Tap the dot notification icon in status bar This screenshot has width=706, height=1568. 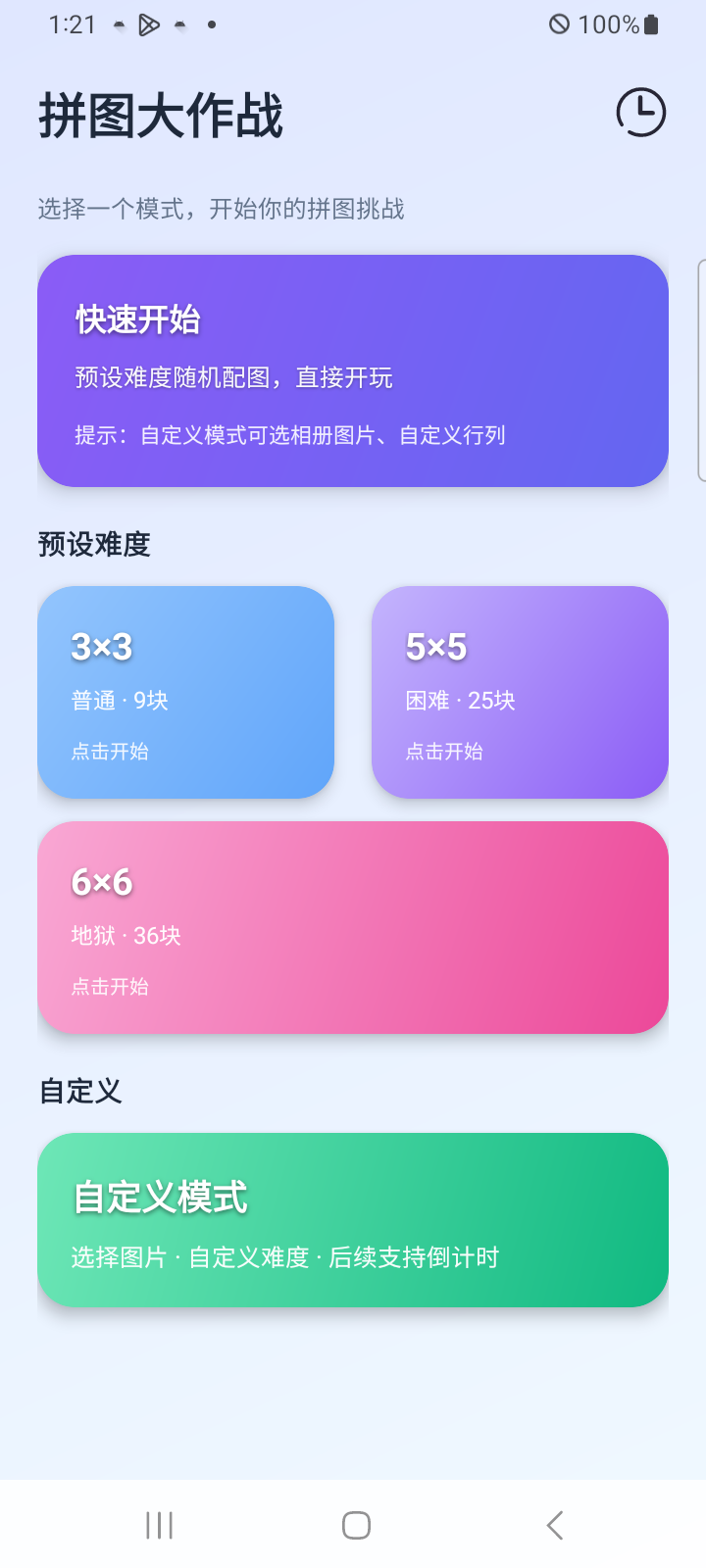(213, 24)
